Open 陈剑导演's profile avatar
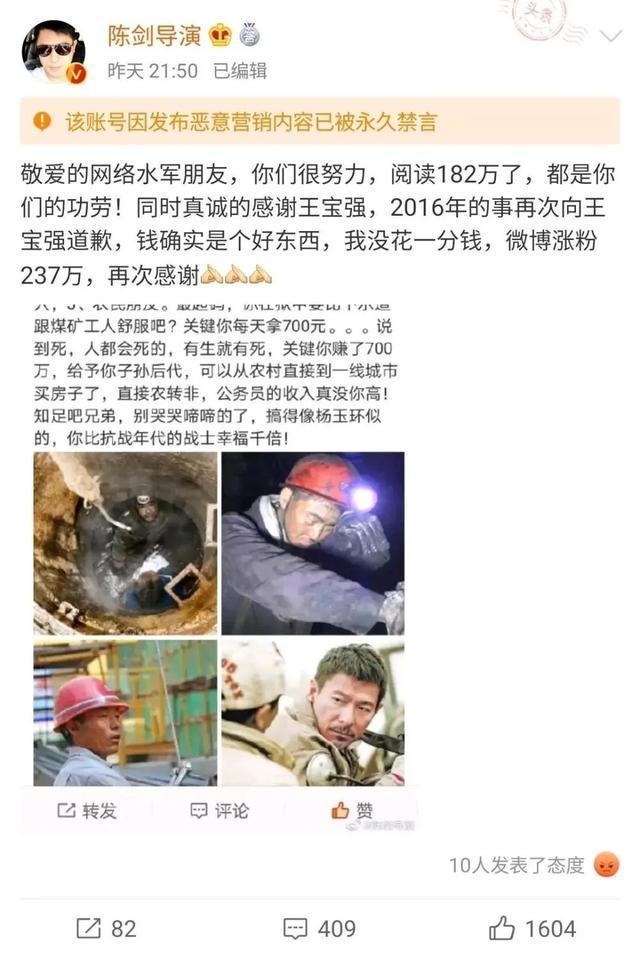 click(x=54, y=51)
